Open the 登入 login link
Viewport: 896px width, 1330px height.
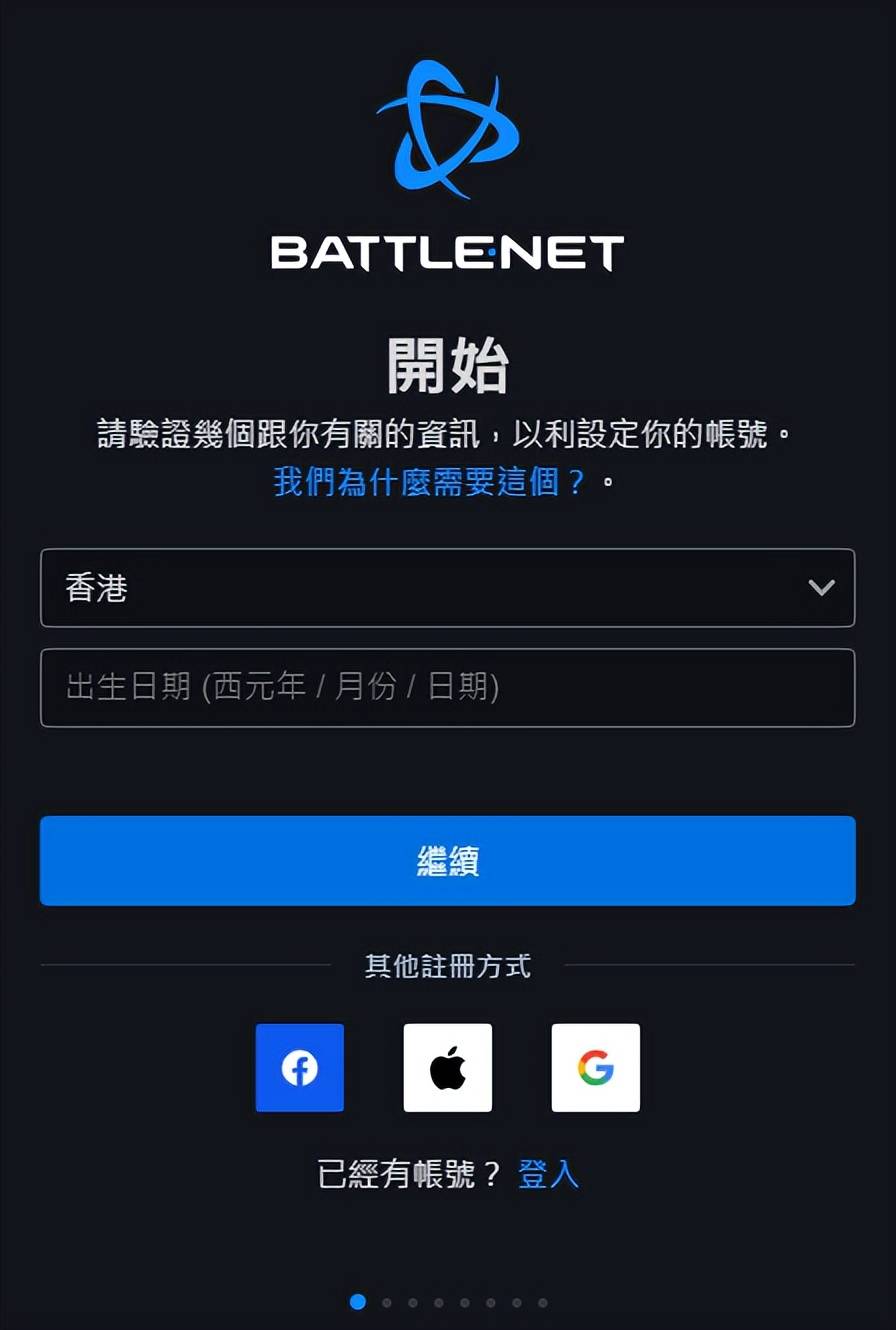(548, 1174)
